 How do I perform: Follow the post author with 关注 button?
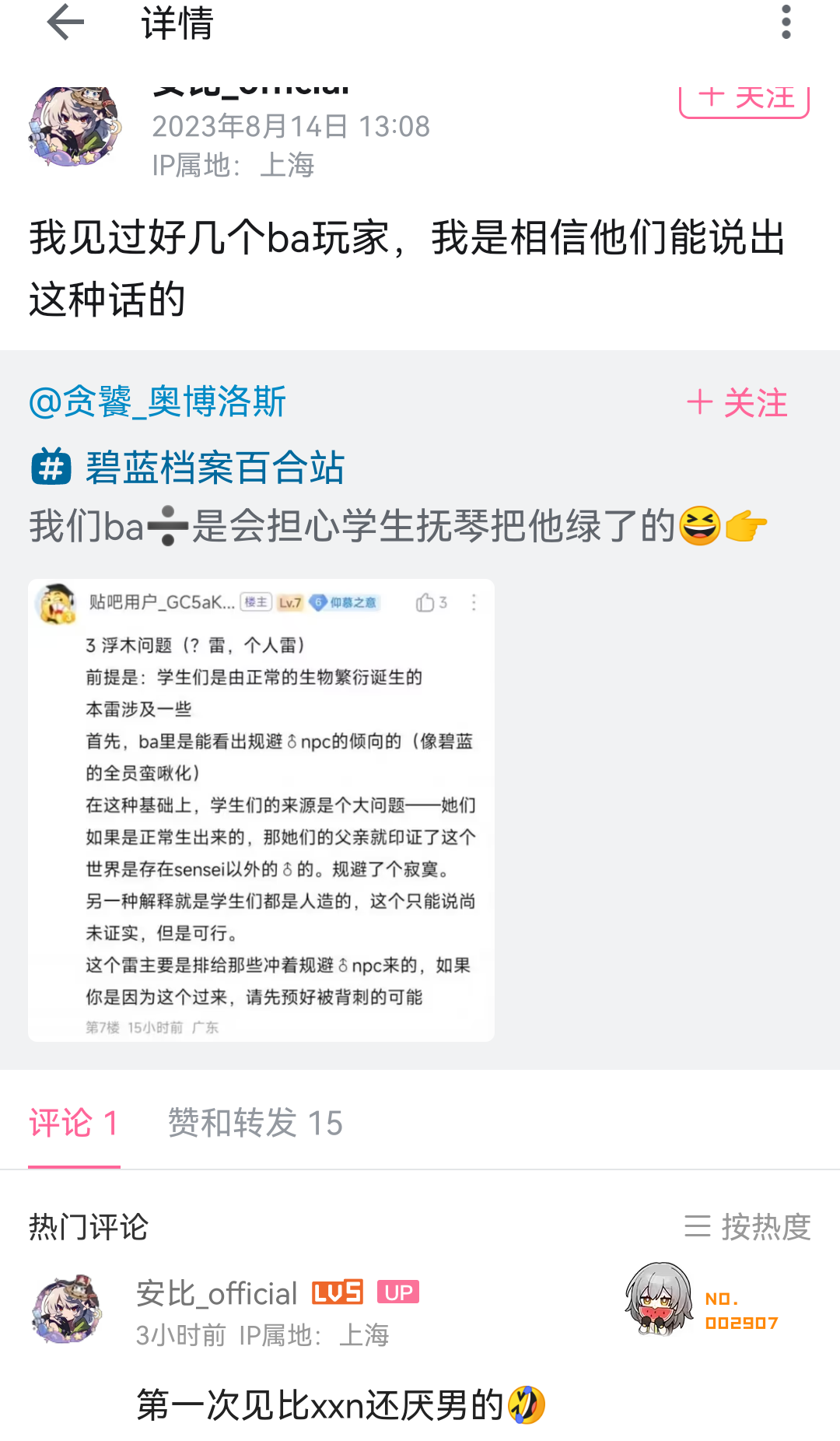coord(744,101)
